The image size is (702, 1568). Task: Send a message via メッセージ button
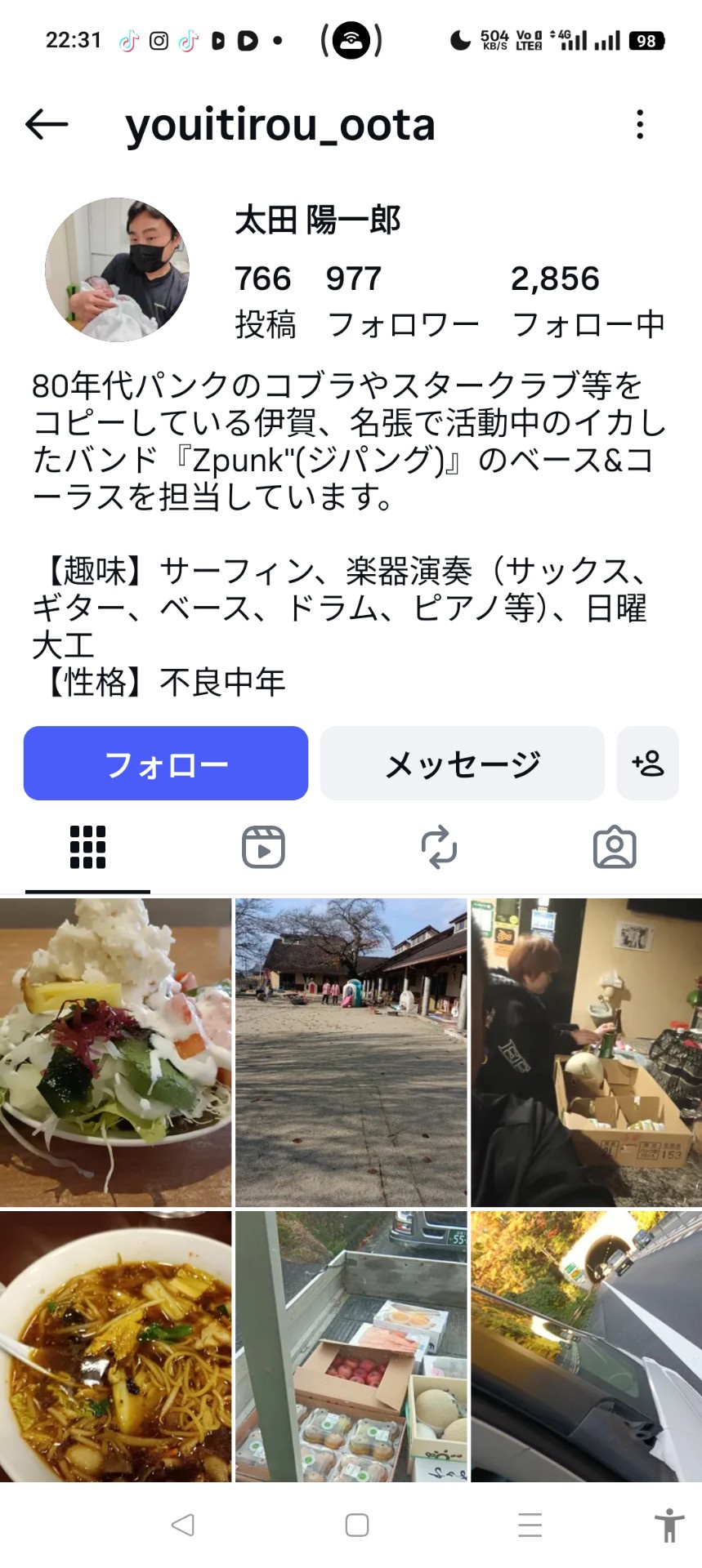coord(462,764)
